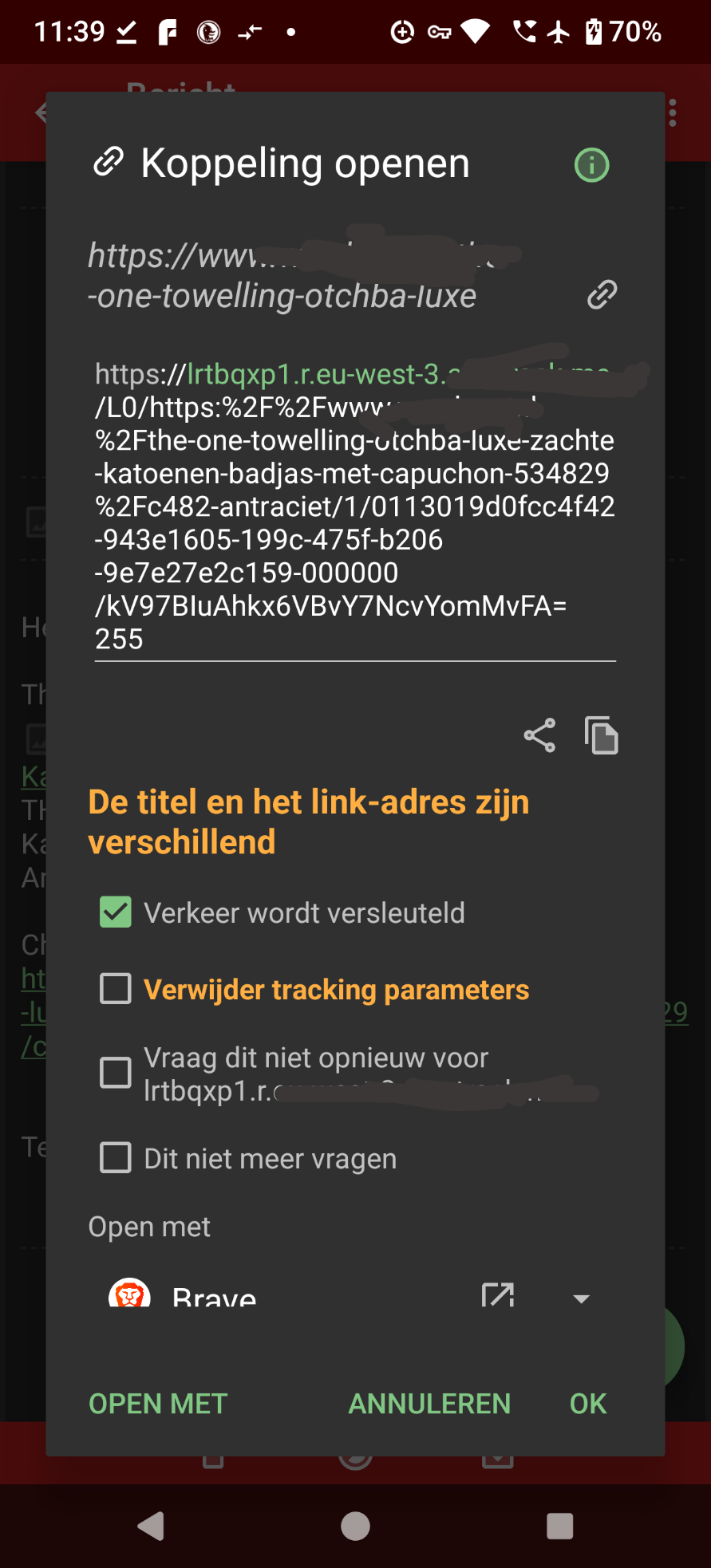Tap the link icon beside the title URL

pos(602,294)
